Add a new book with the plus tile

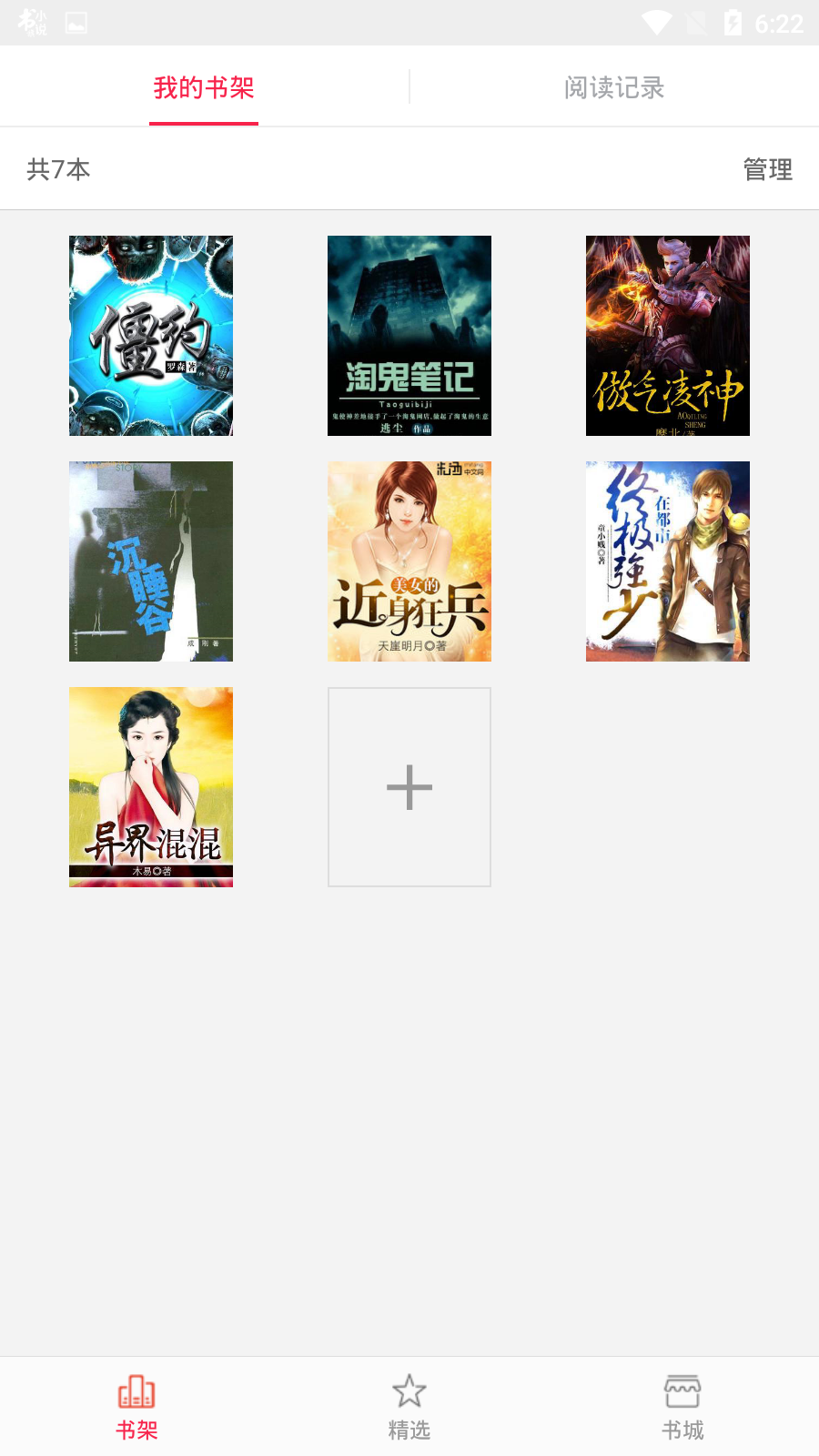click(x=409, y=787)
